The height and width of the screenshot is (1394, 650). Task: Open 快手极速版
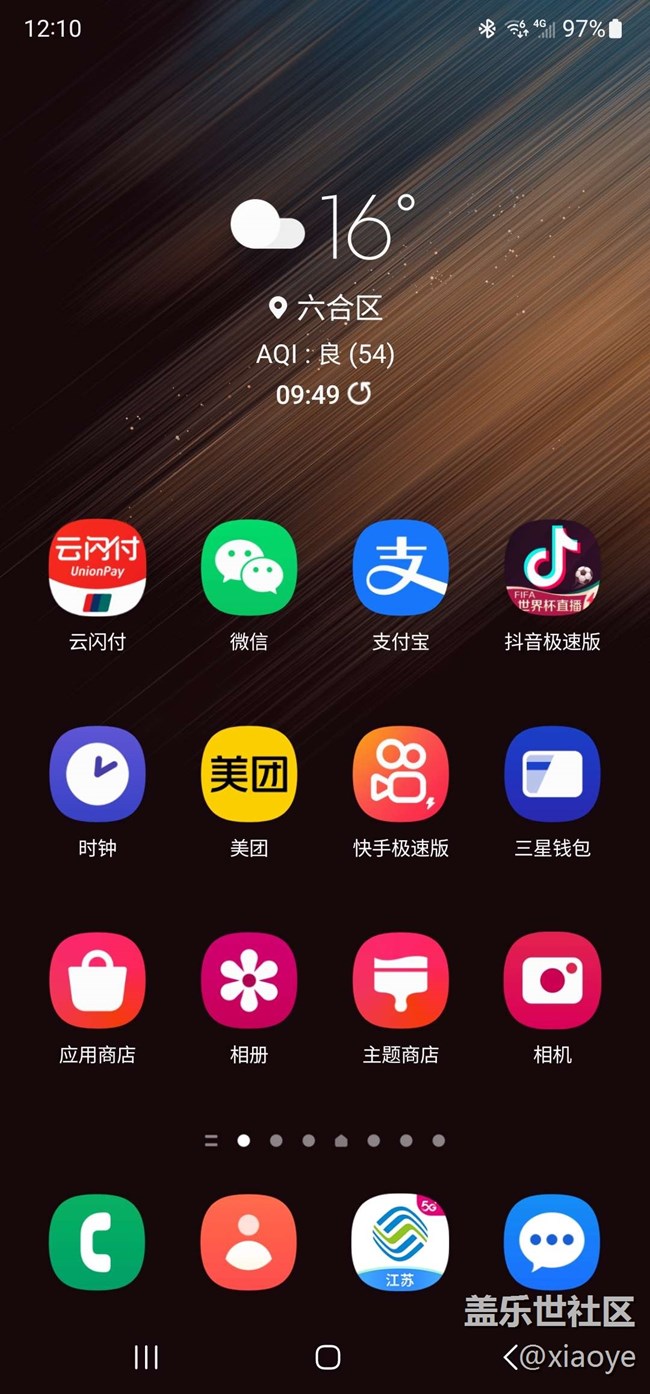(401, 774)
